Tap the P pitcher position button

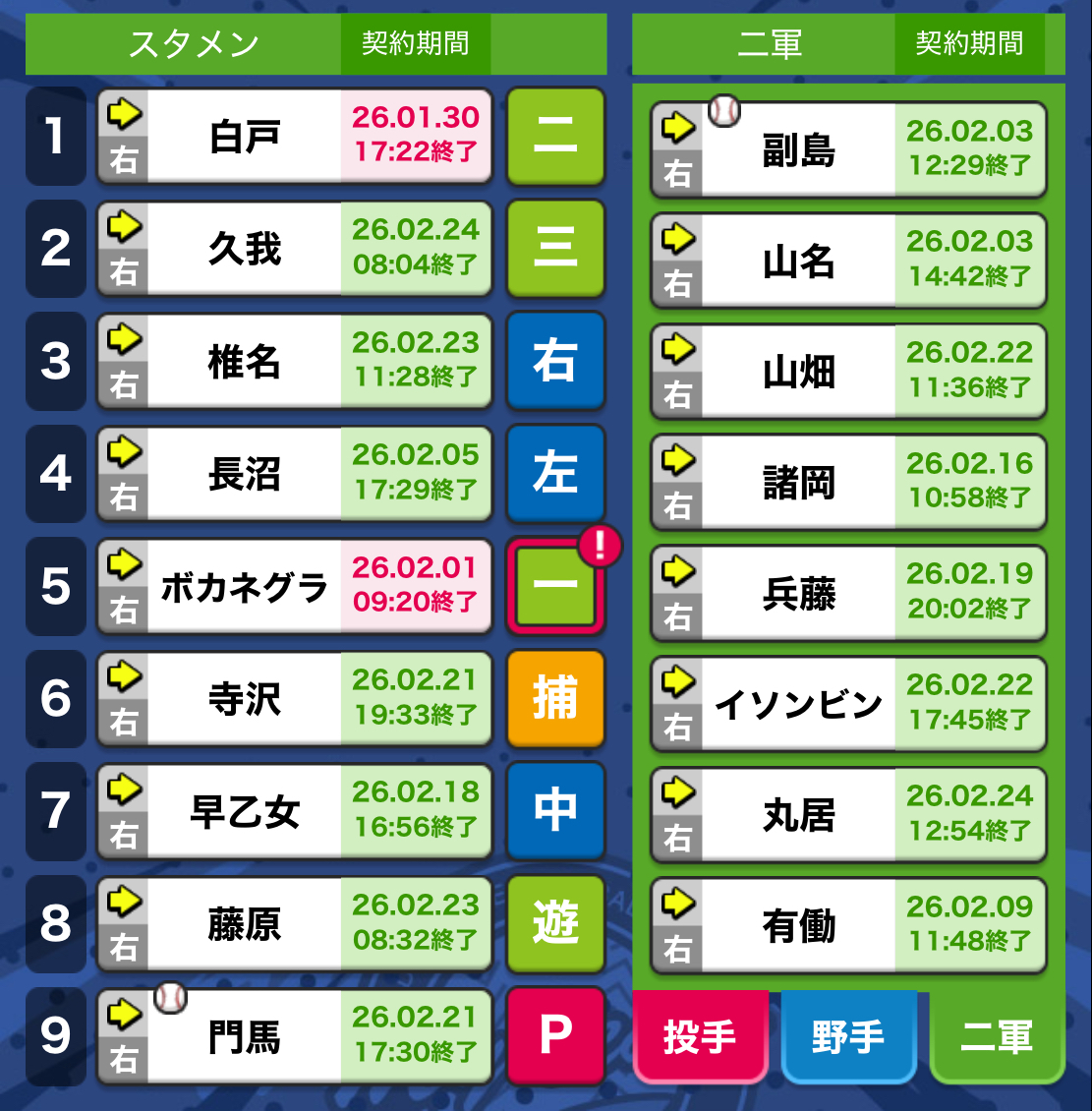556,1036
